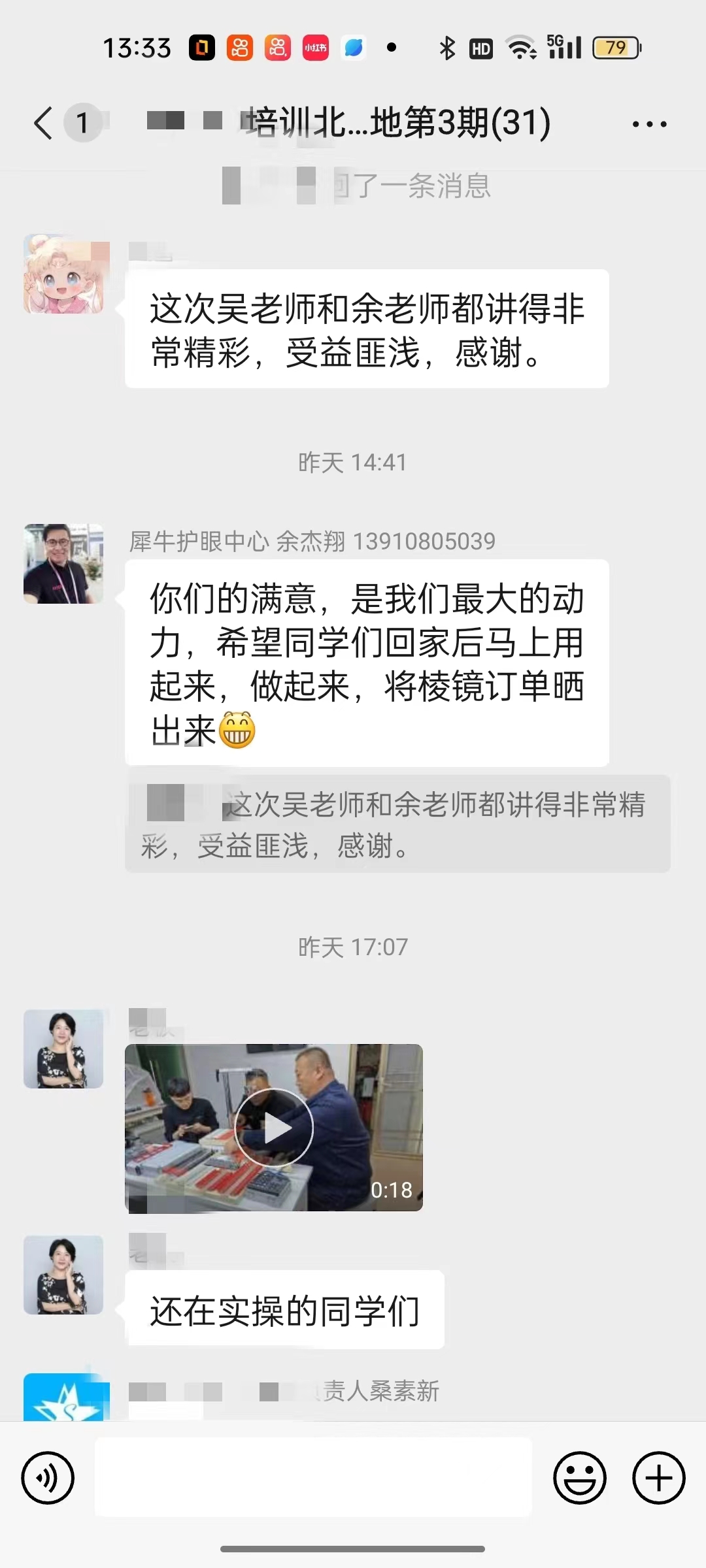The height and width of the screenshot is (1568, 706).
Task: Play the 0:18 video message
Action: [274, 1128]
